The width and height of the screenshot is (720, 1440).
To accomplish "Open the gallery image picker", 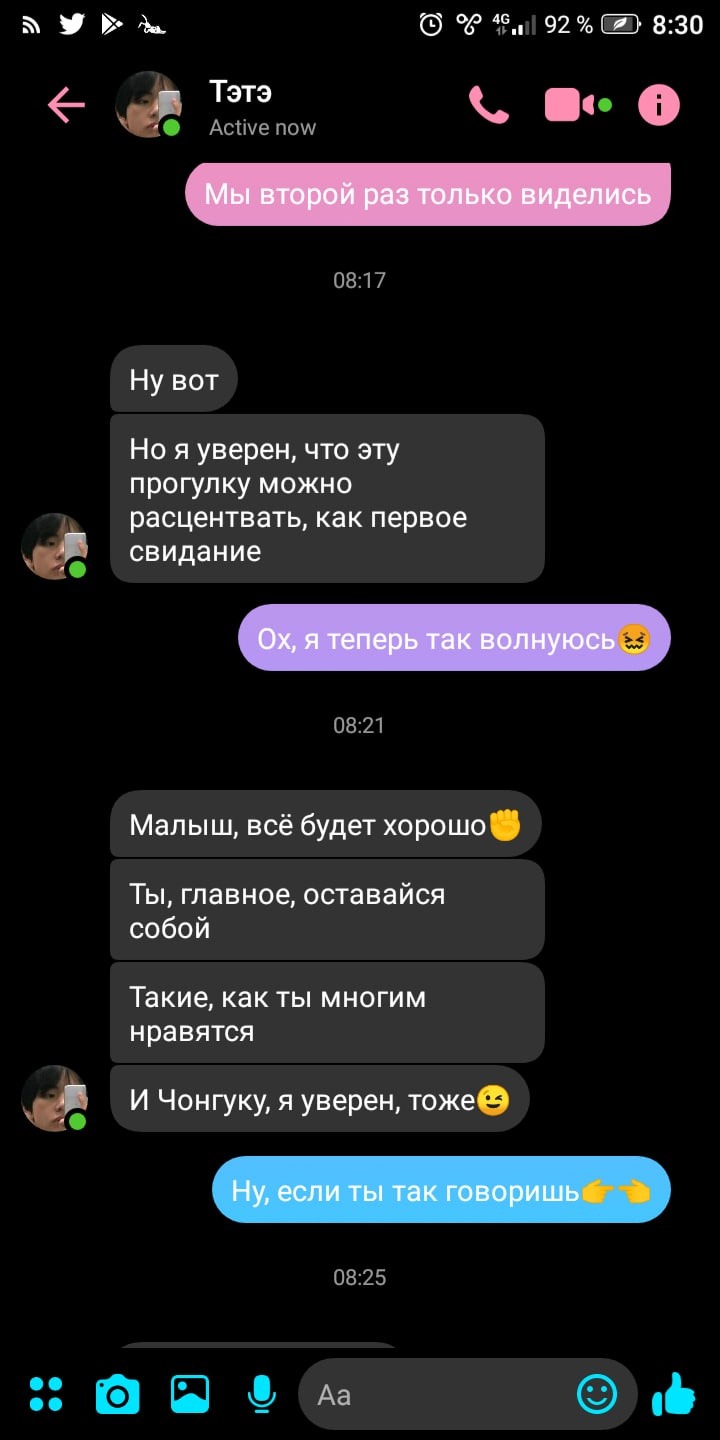I will [190, 1394].
